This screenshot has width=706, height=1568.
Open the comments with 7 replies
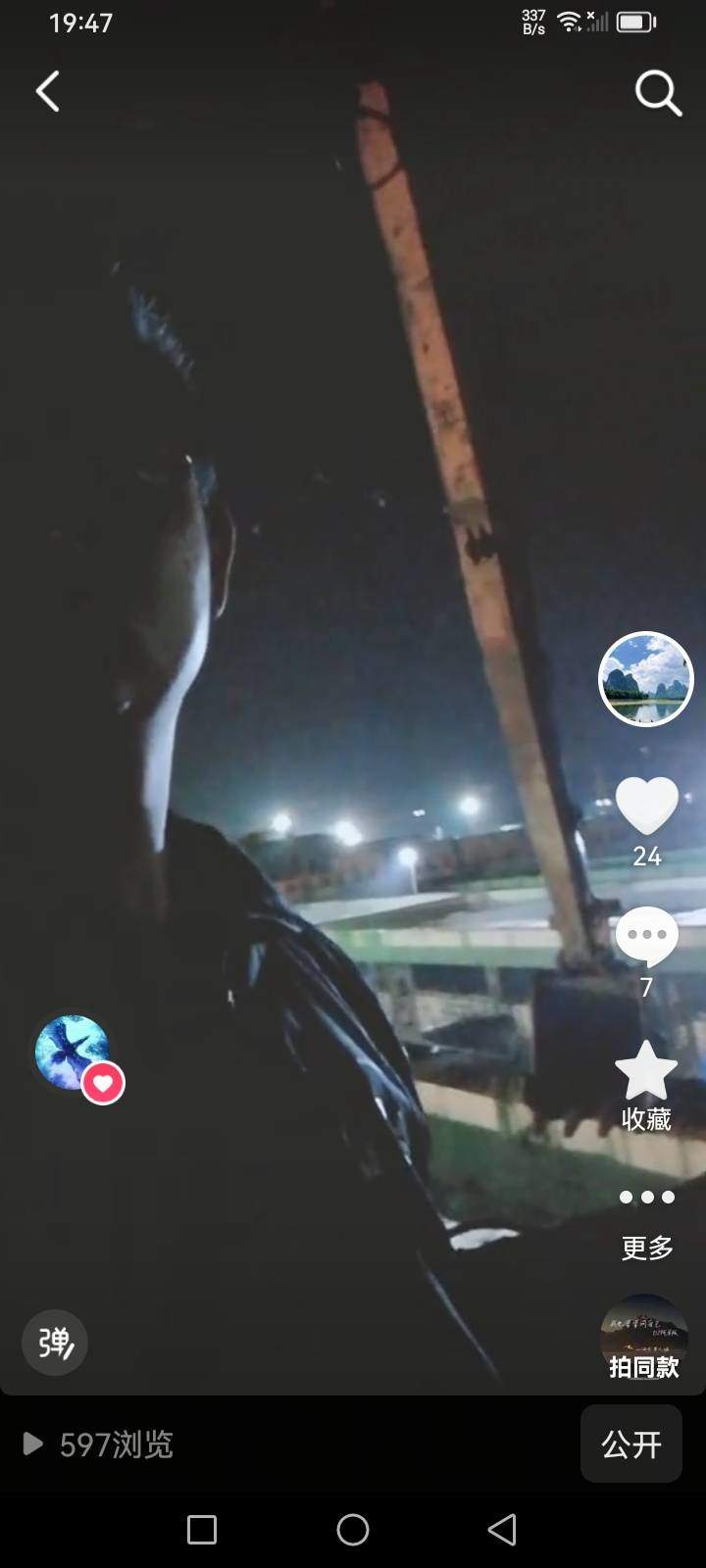coord(647,937)
